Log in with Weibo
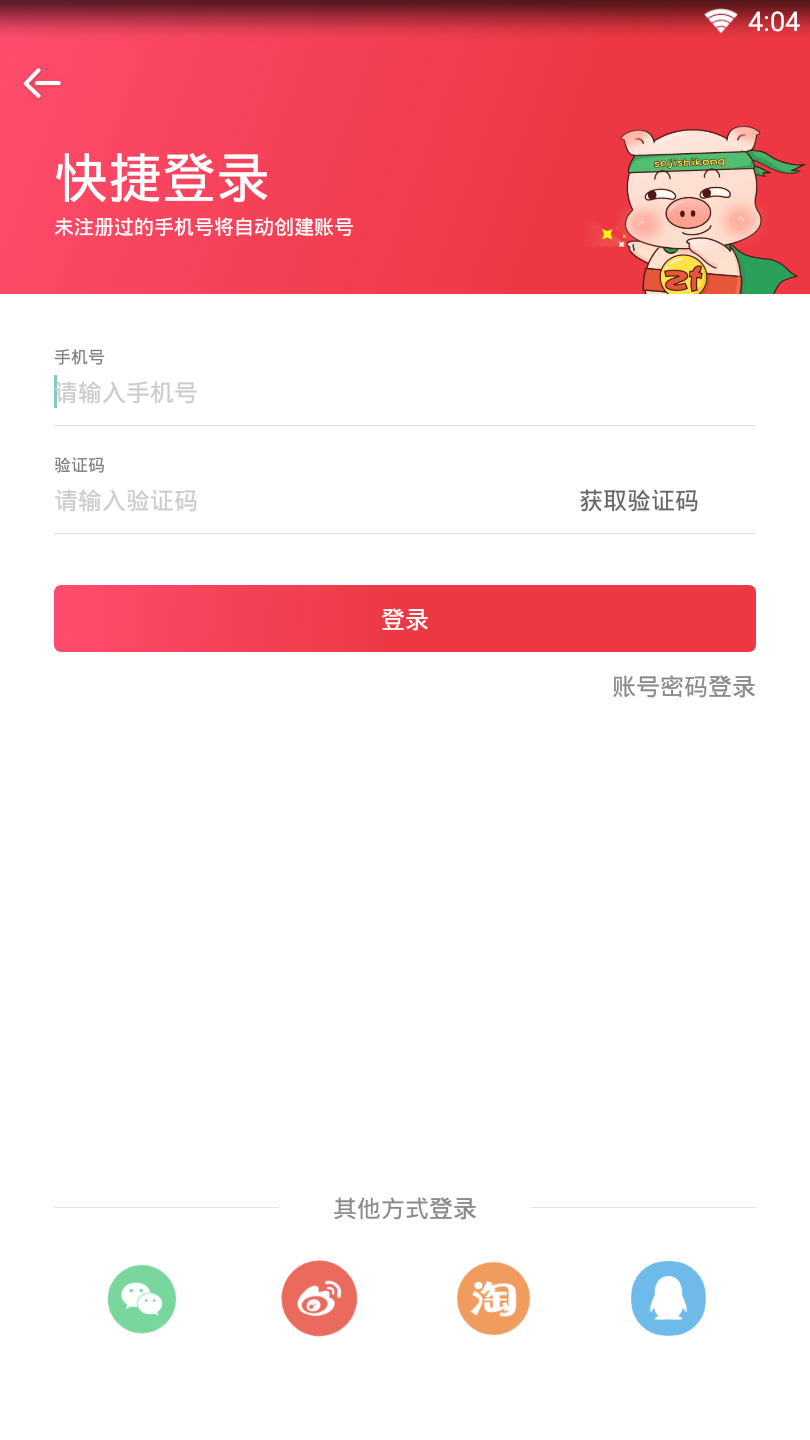810x1440 pixels. coord(319,1298)
